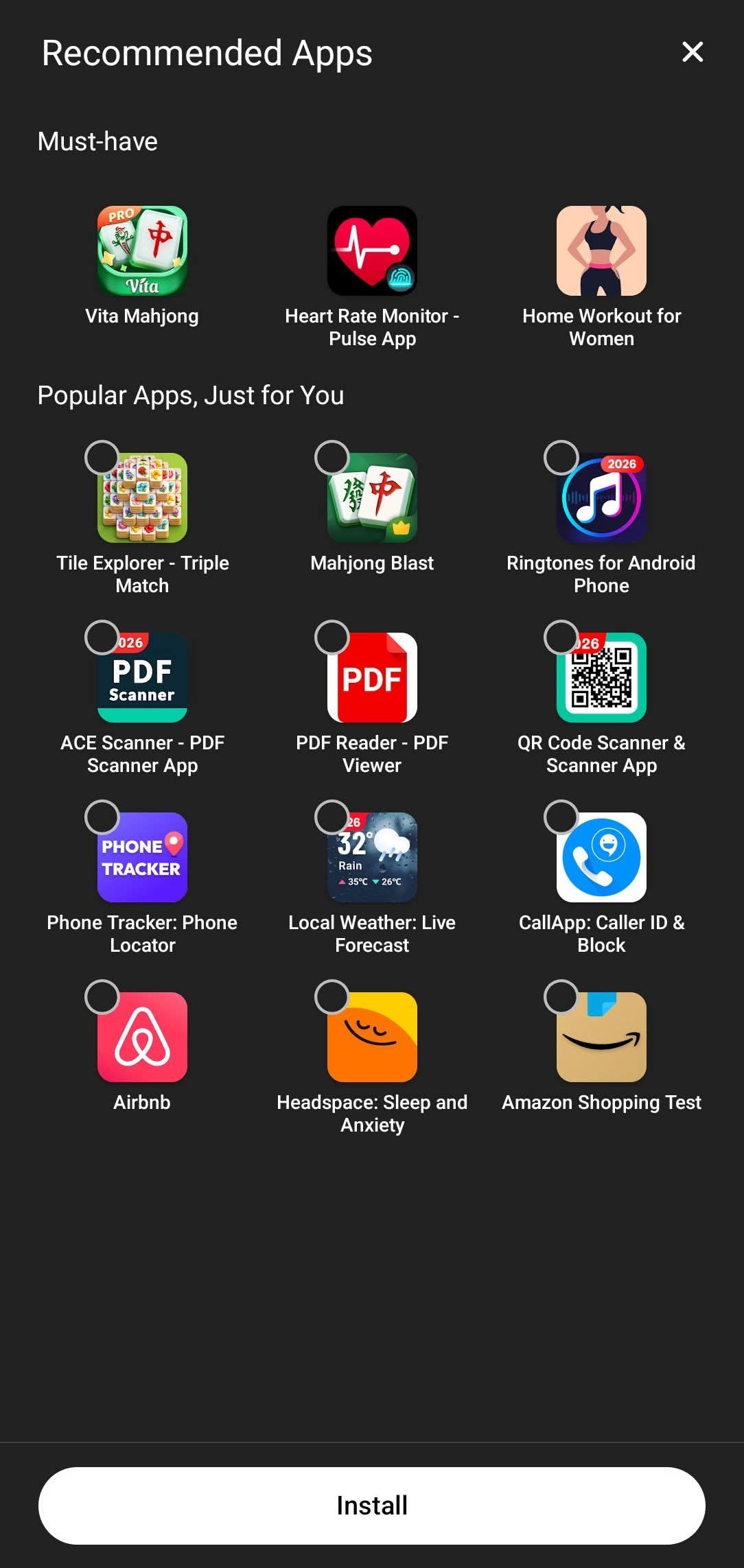
Task: Close the Recommended Apps screen
Action: [692, 52]
